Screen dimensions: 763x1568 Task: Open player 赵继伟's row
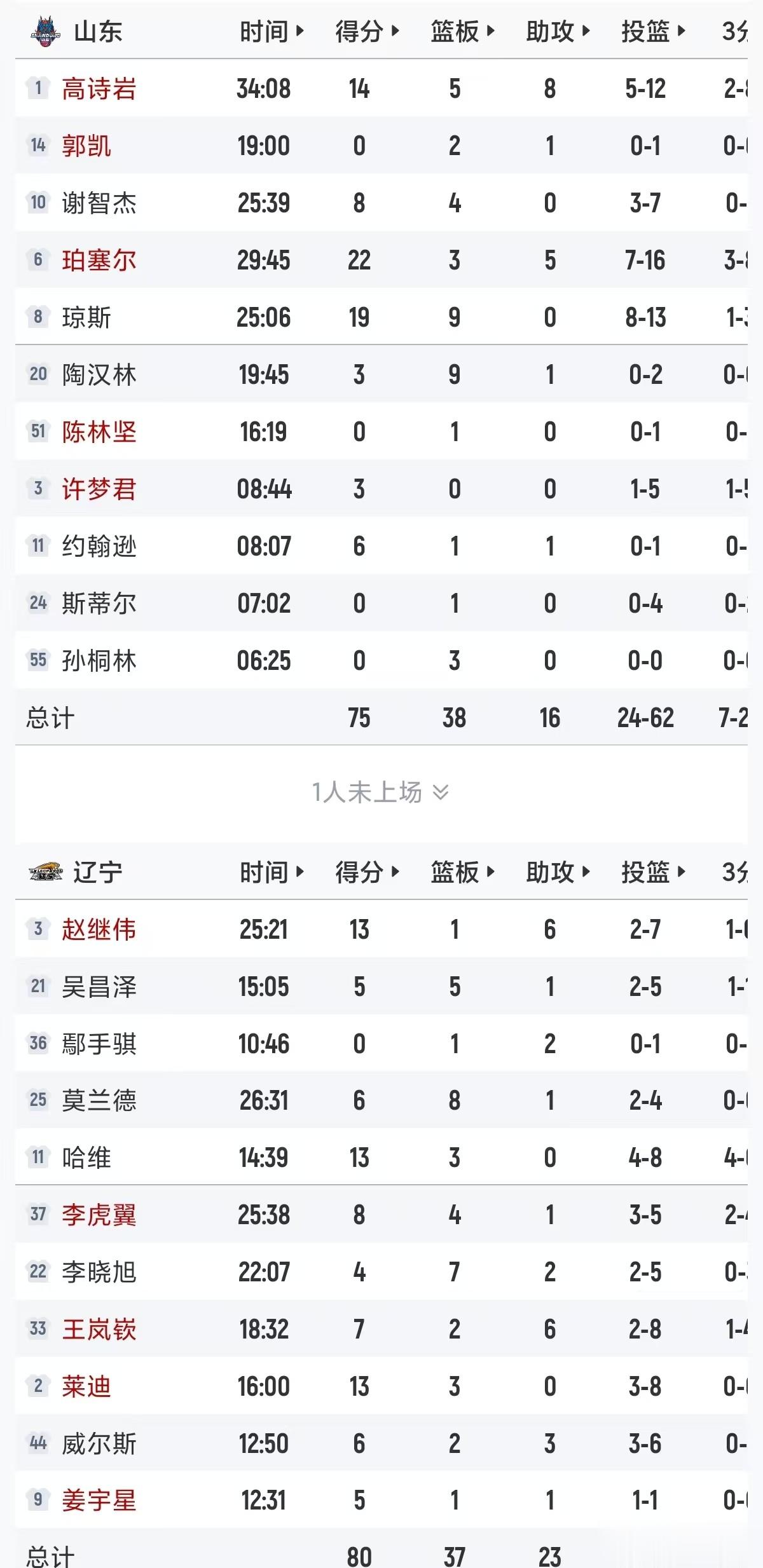(381, 929)
